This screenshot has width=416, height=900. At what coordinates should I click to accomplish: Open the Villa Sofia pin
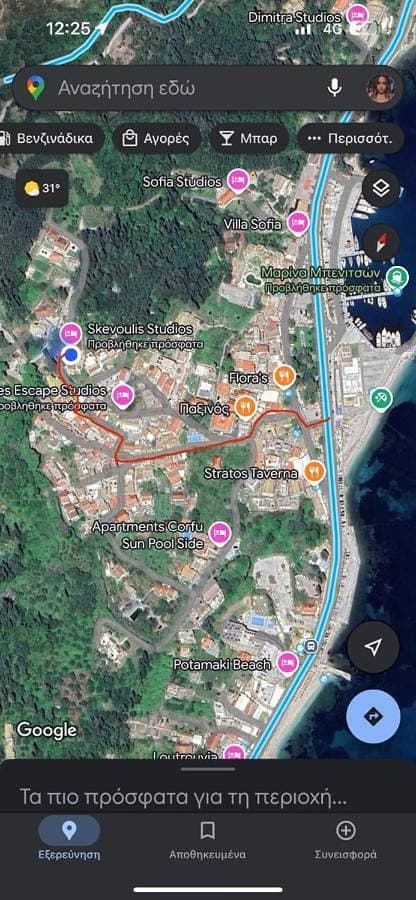click(298, 223)
